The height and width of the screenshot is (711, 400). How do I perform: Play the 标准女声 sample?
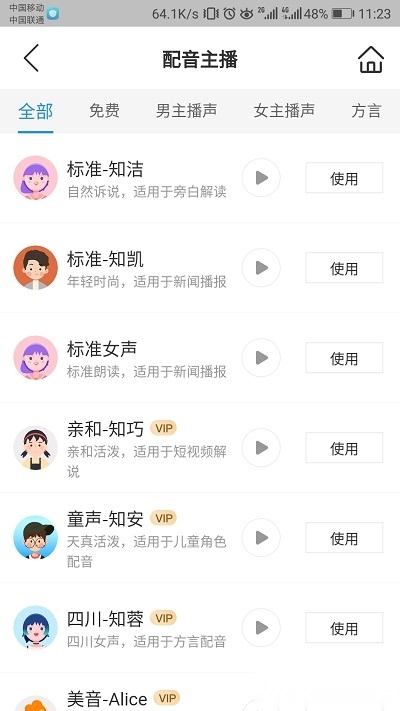pyautogui.click(x=261, y=358)
